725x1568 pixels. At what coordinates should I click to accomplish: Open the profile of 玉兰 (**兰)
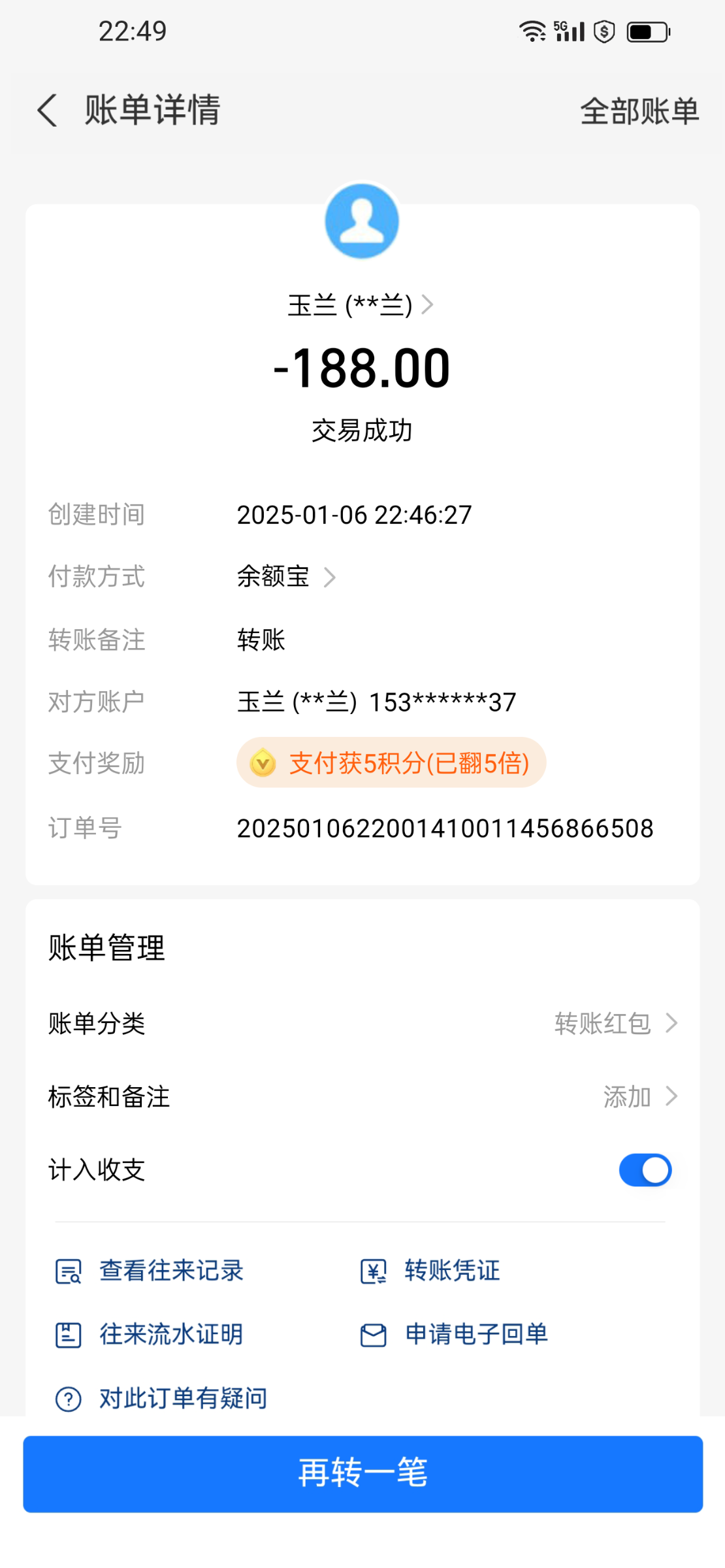click(x=361, y=305)
